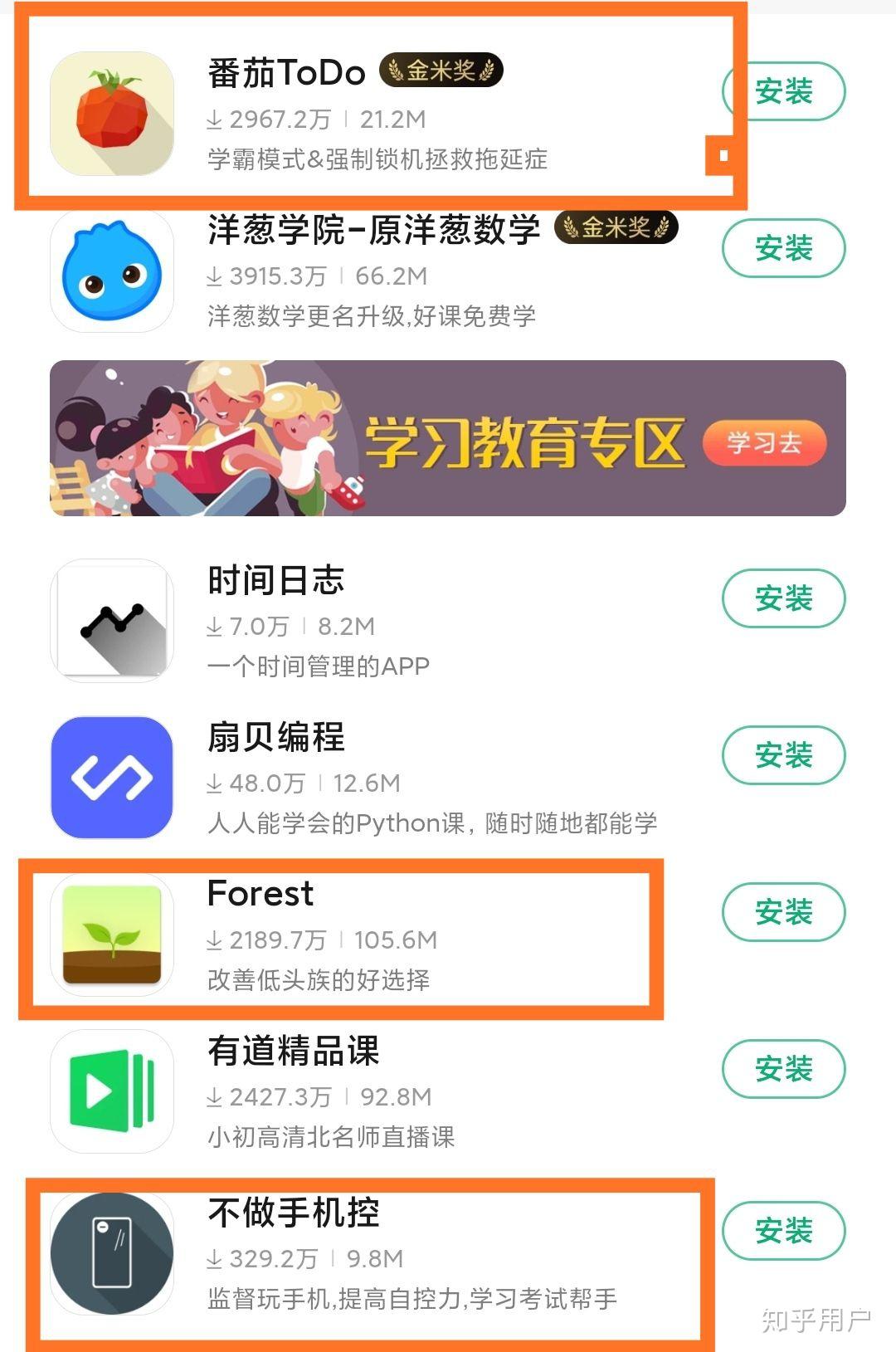Install 洋葱学院 app
896x1352 pixels.
pos(783,248)
